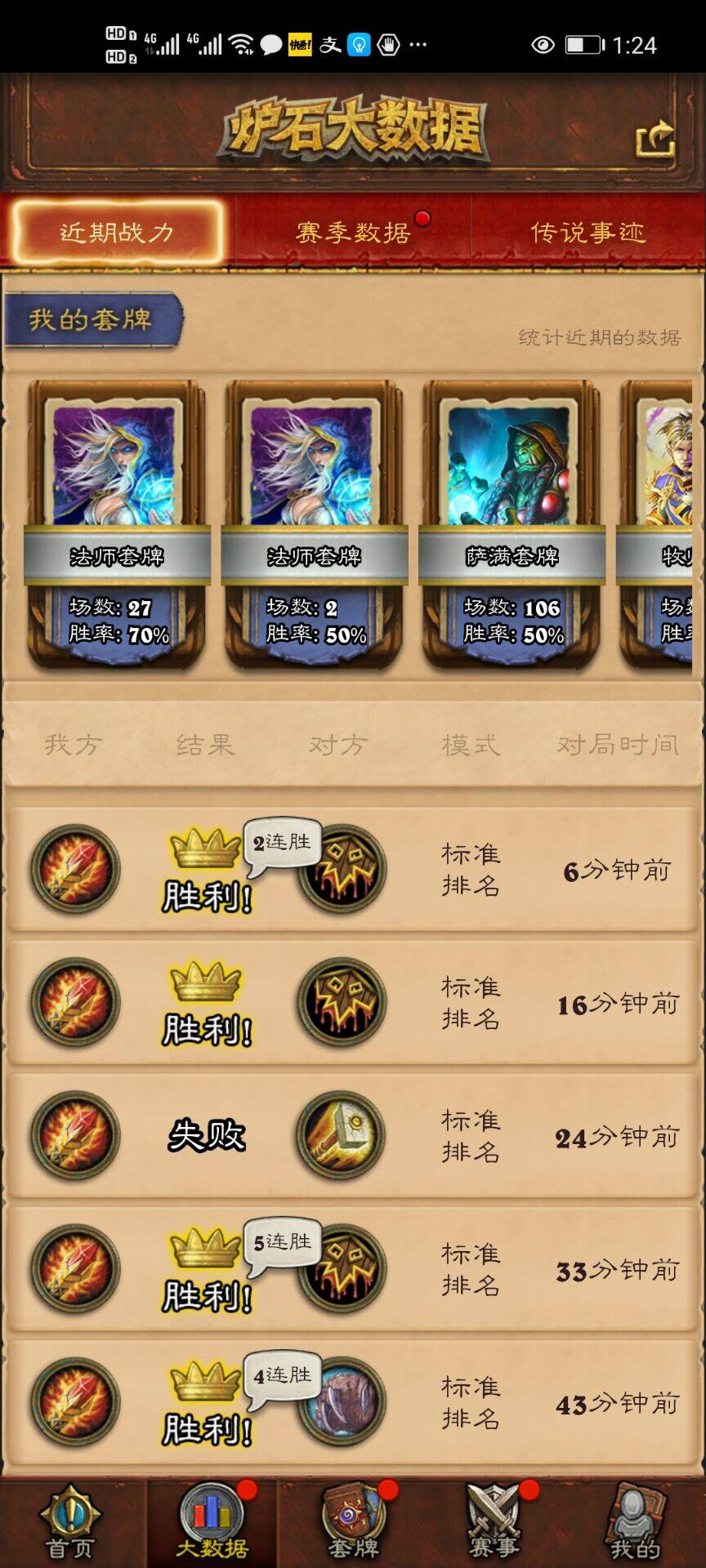Switch to the 传说事迹 tab
This screenshot has width=706, height=1568.
(588, 233)
